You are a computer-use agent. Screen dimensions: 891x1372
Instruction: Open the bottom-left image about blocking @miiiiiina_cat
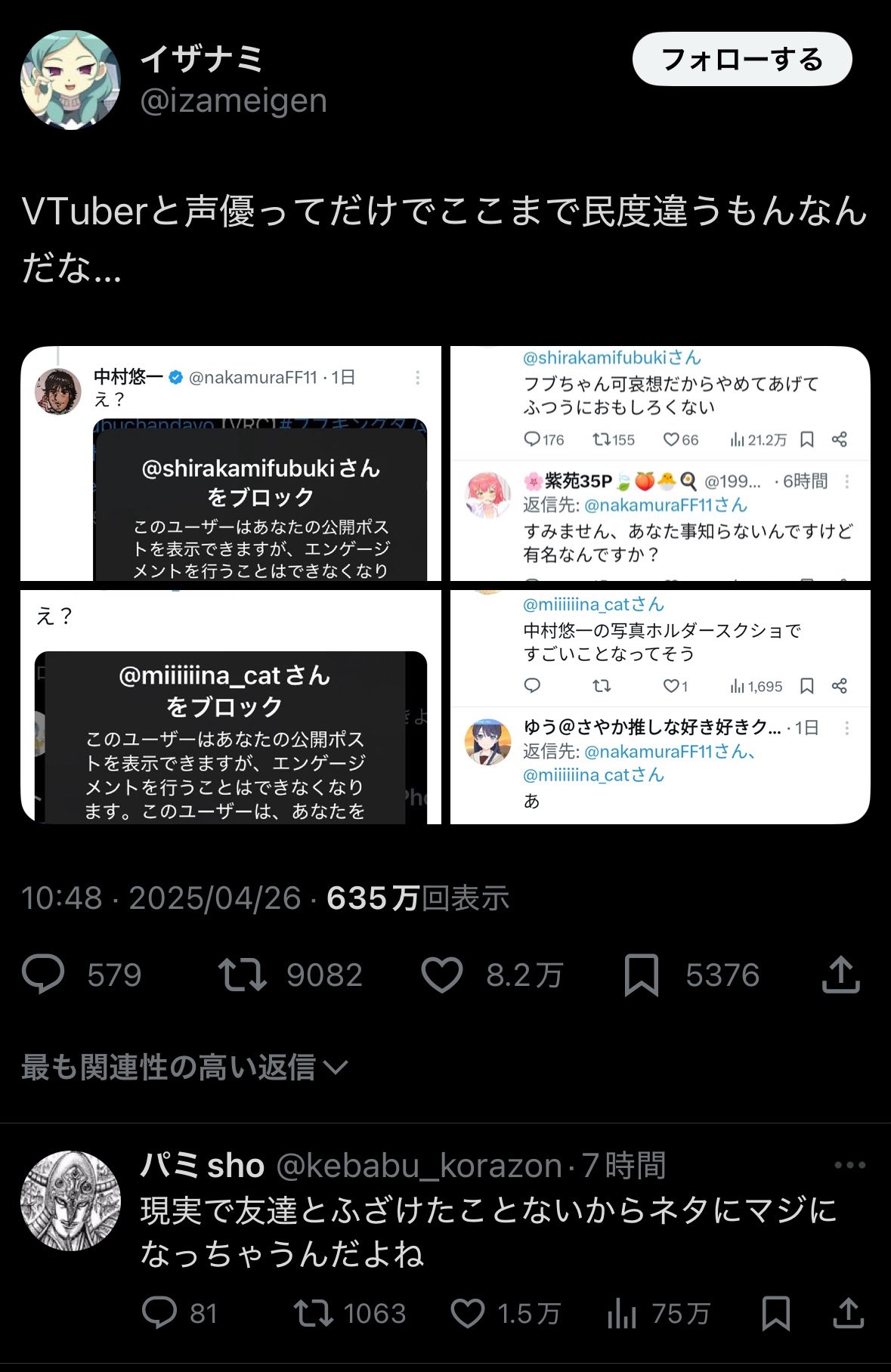click(x=230, y=707)
